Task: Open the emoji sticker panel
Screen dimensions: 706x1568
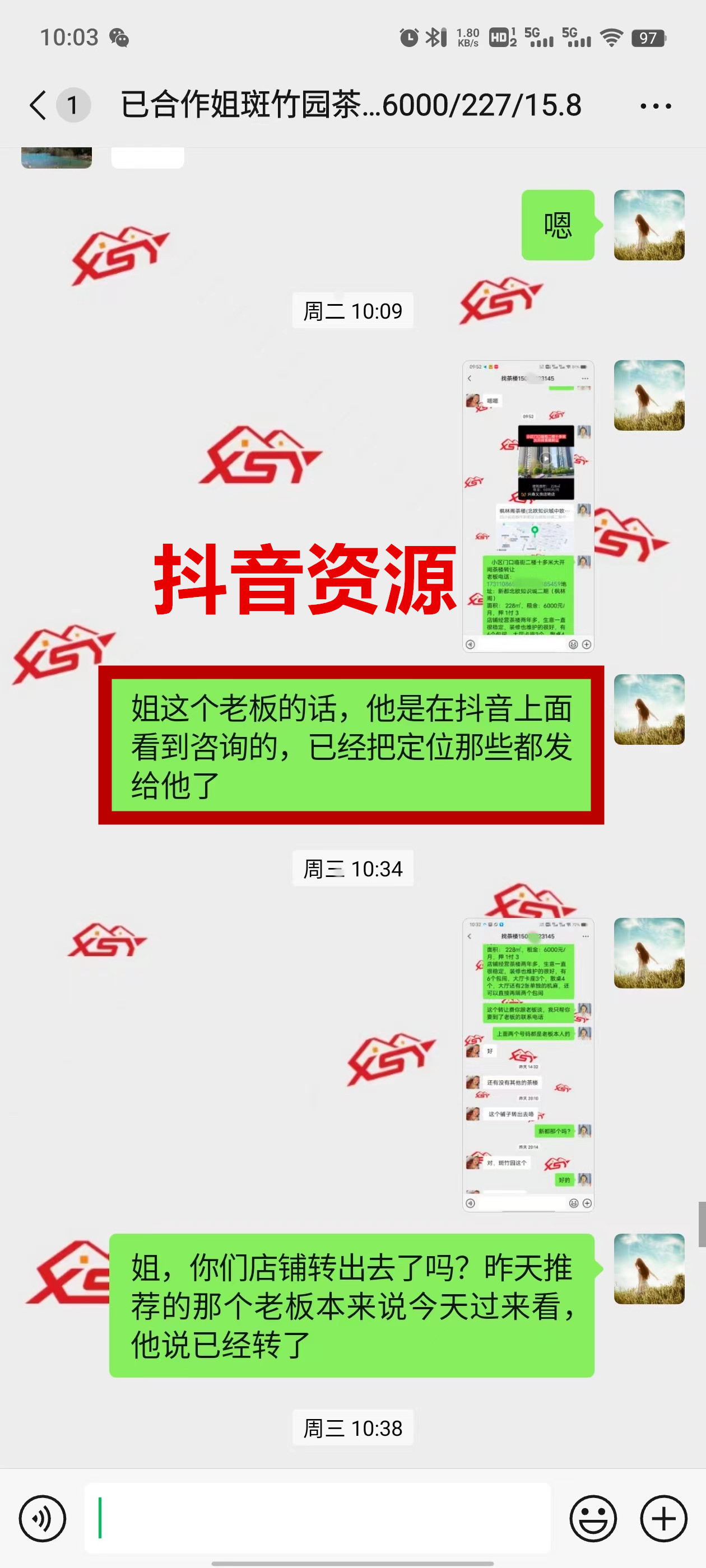Action: pyautogui.click(x=593, y=1518)
